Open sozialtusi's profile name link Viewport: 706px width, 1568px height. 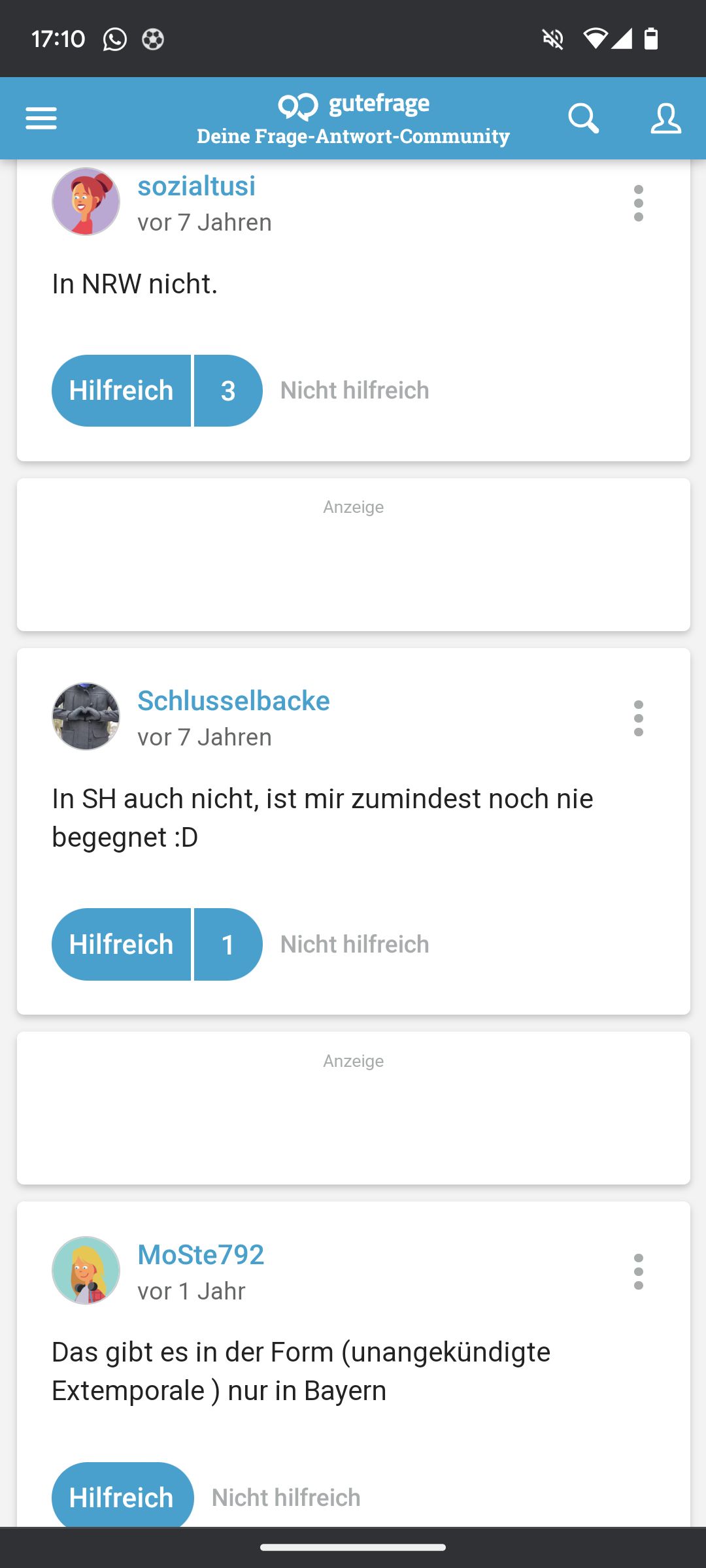[196, 186]
